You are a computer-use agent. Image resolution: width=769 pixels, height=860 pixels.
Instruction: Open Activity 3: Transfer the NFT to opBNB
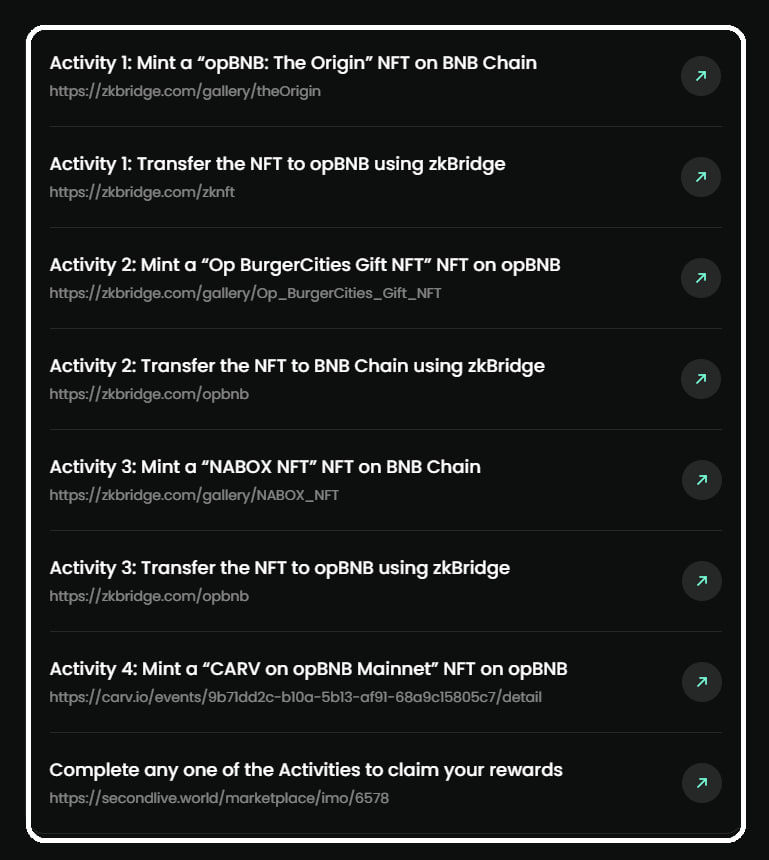click(700, 581)
